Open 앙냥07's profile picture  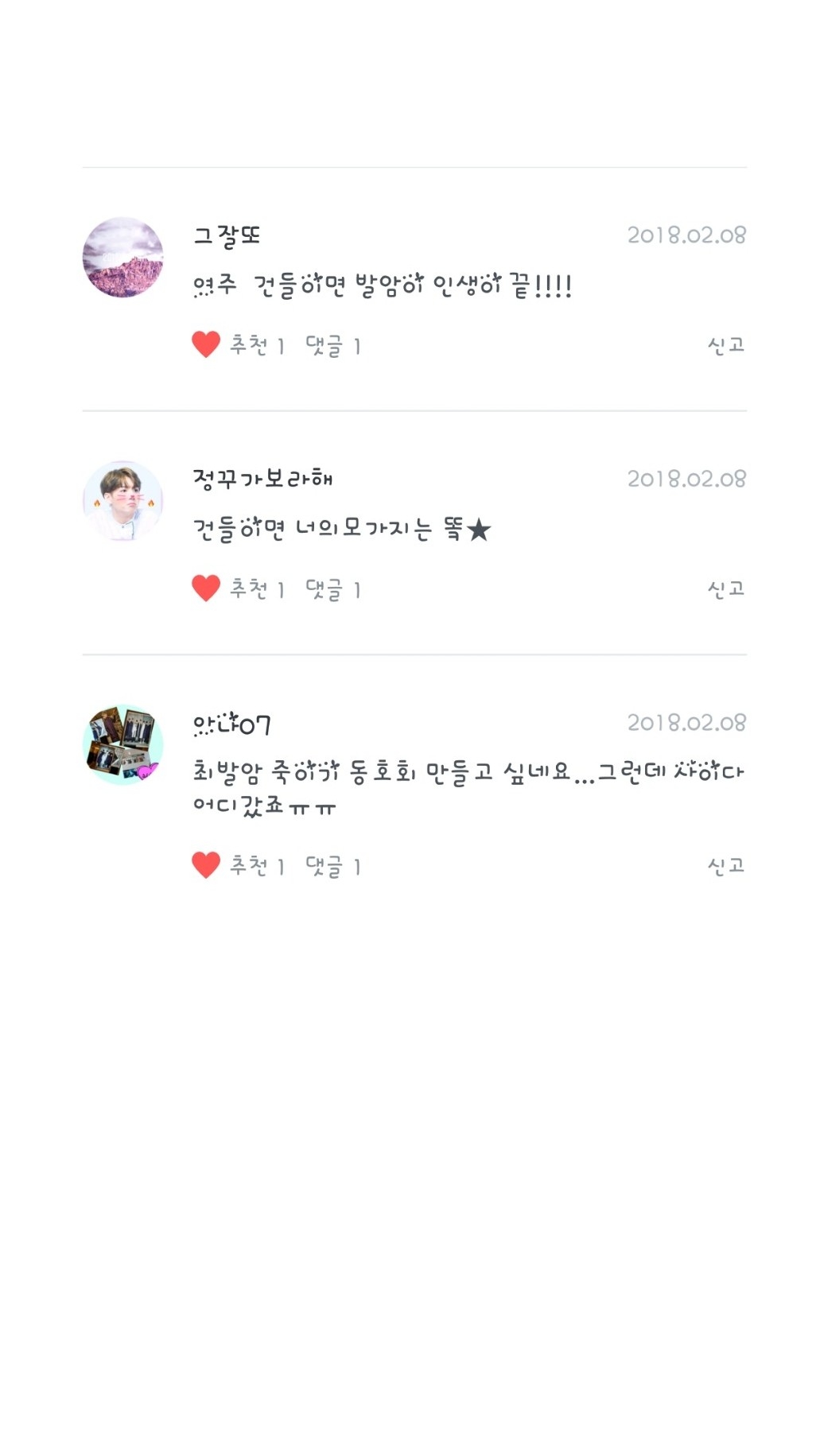coord(123,744)
